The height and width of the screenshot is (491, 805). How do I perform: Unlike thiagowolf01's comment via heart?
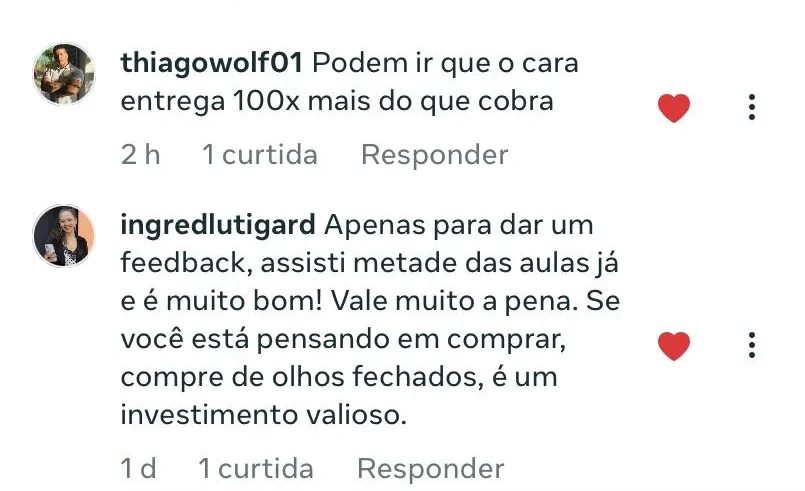pos(674,108)
